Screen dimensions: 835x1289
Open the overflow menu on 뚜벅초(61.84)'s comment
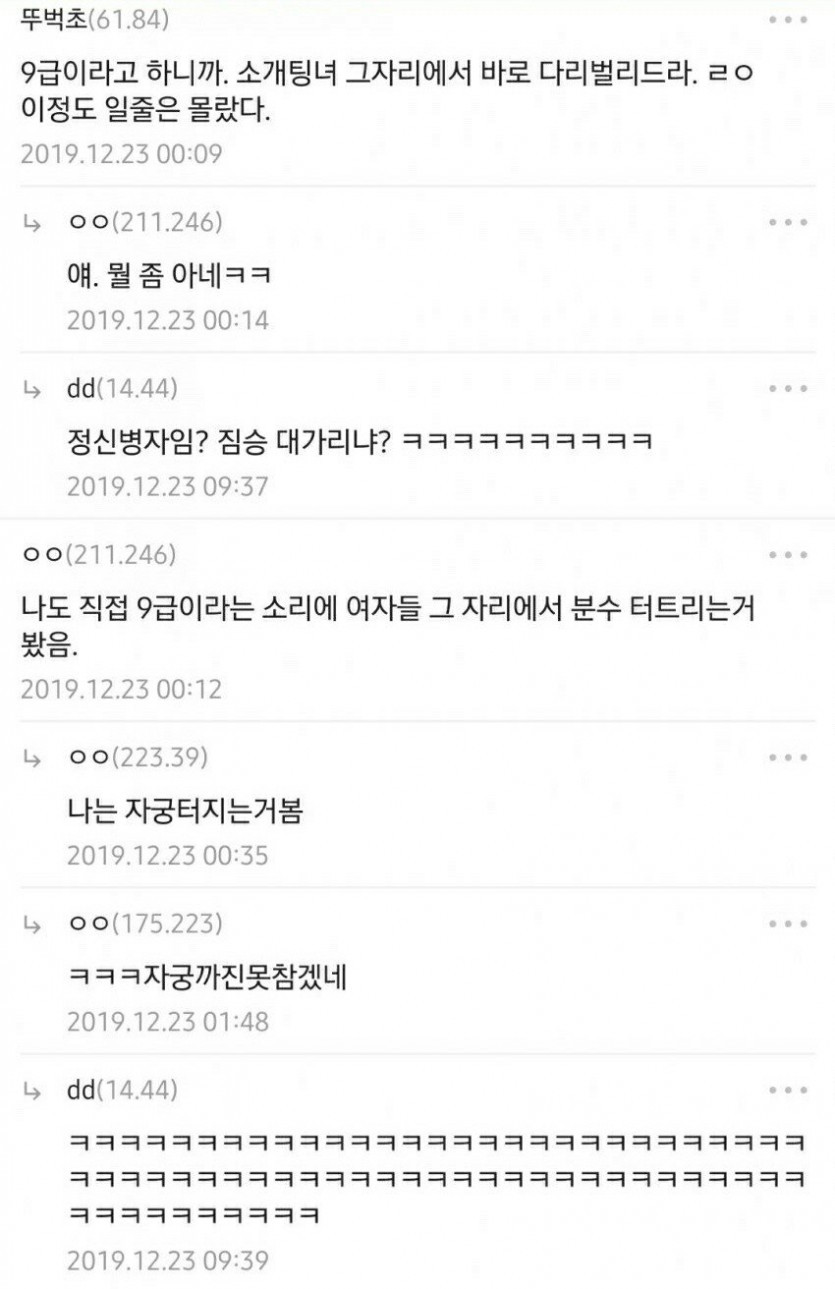click(787, 20)
